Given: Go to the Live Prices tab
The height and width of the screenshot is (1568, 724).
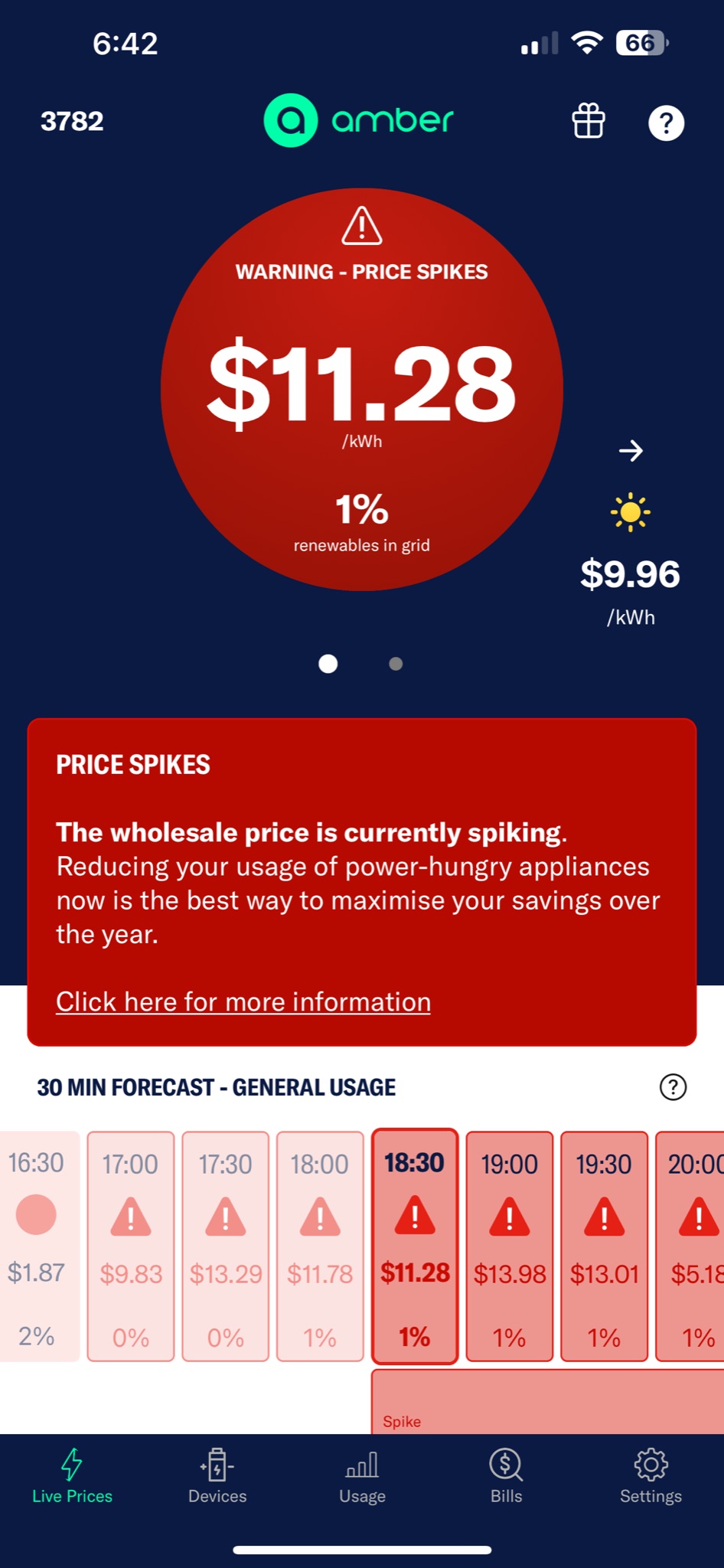Looking at the screenshot, I should (x=72, y=1476).
